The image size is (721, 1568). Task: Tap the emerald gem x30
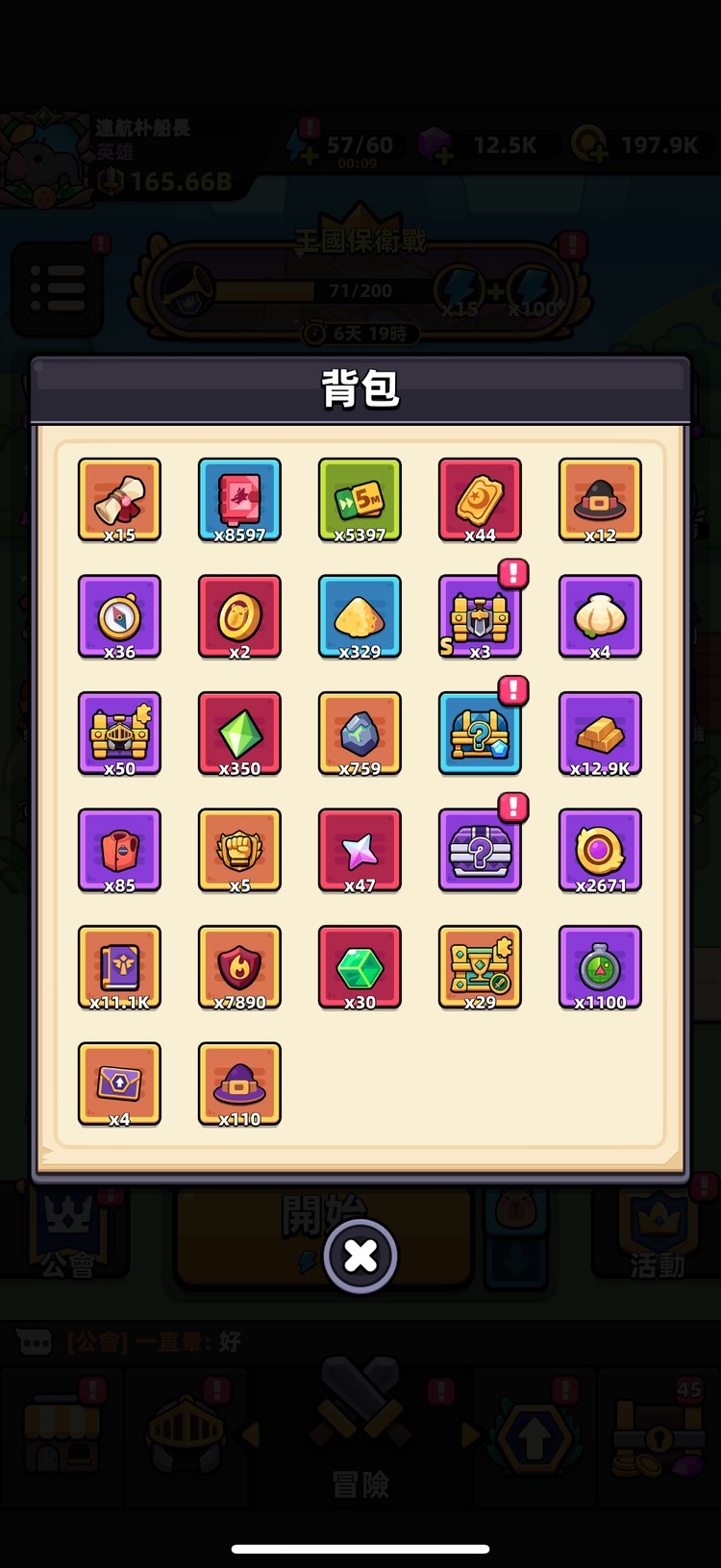click(360, 966)
